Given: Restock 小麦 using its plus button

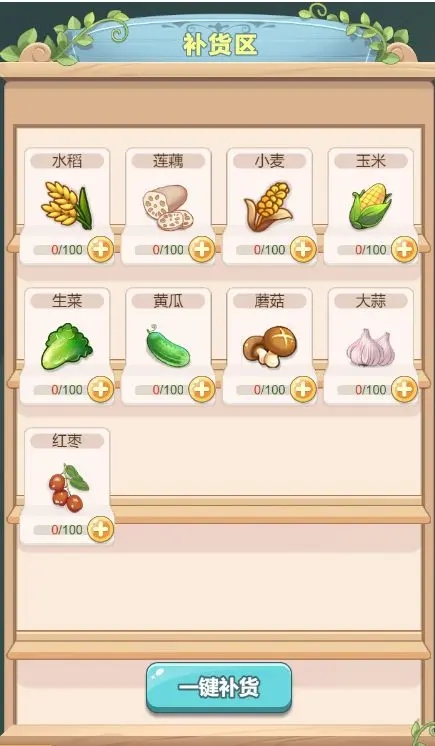Looking at the screenshot, I should click(x=303, y=249).
